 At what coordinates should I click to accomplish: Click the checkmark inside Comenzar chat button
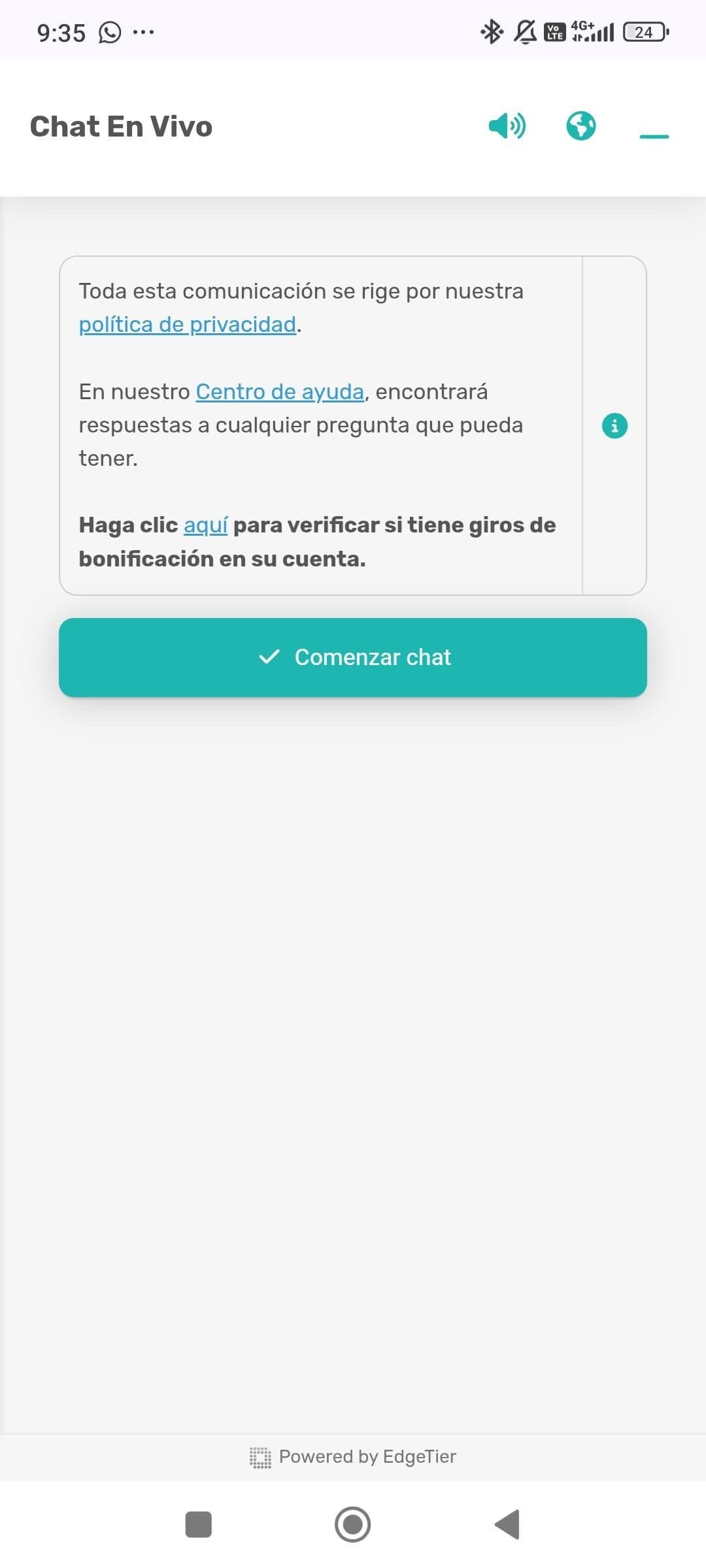coord(269,657)
